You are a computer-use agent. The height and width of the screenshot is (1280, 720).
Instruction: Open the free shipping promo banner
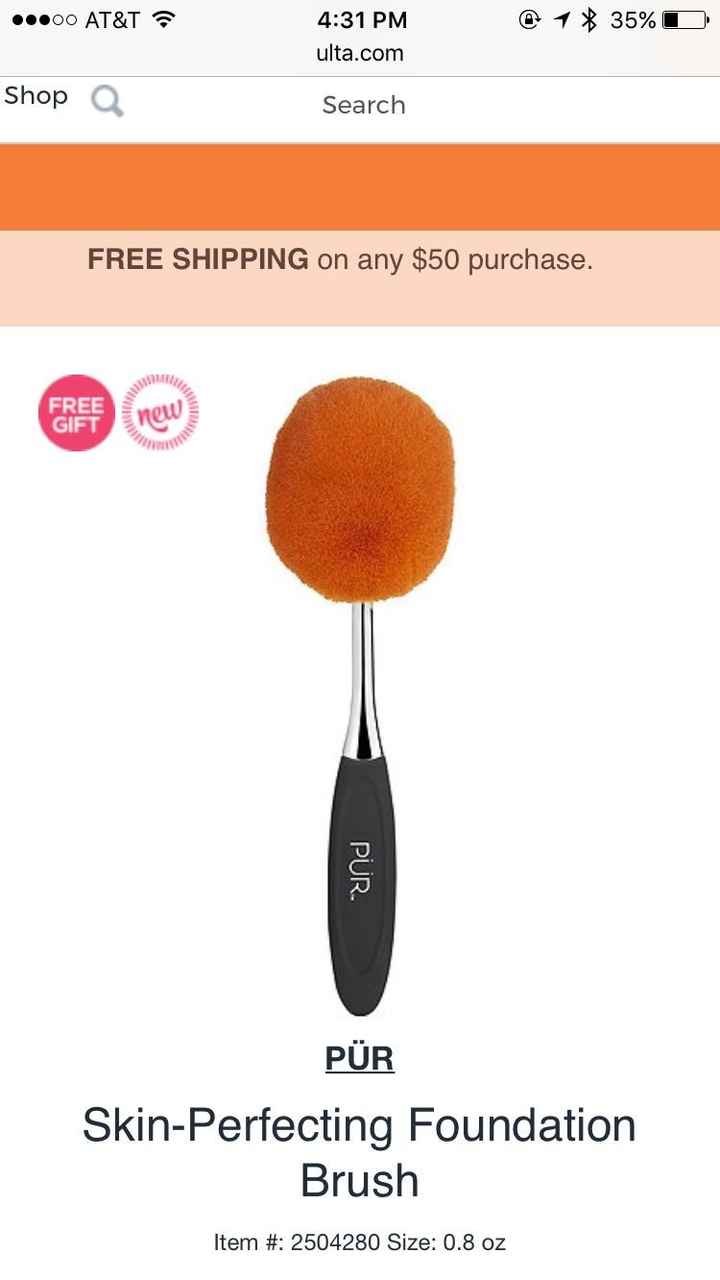pyautogui.click(x=340, y=261)
